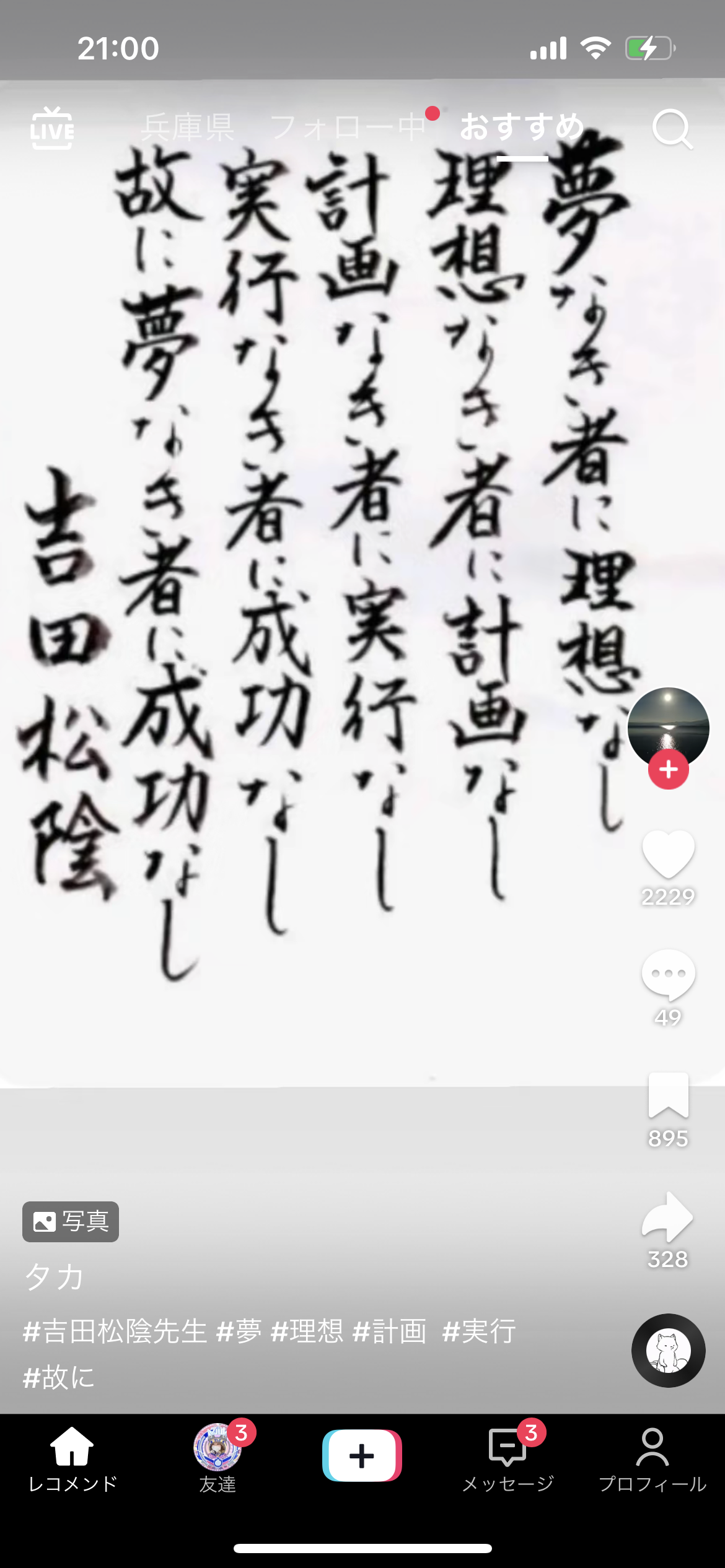
Task: Open the hashtag #故に
Action: click(59, 1377)
